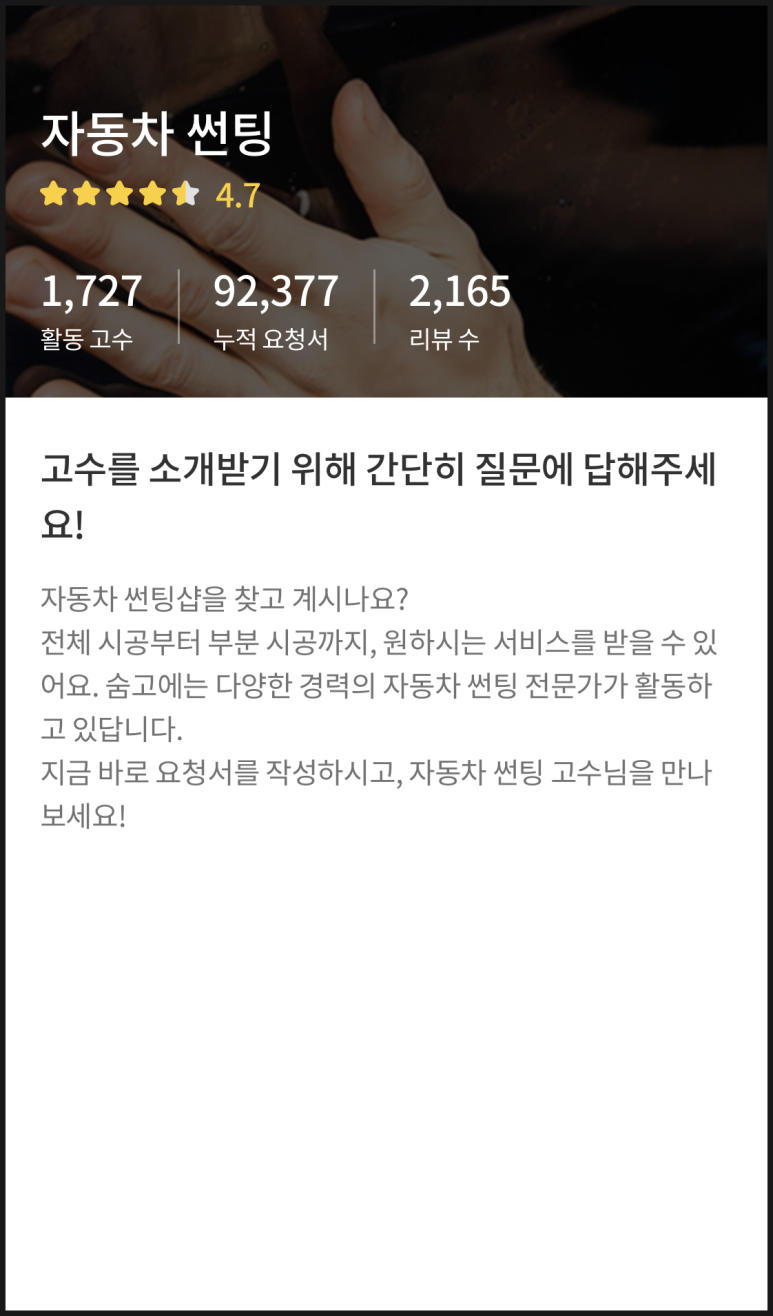Click the first gold star icon
This screenshot has width=773, height=1316.
coord(53,194)
